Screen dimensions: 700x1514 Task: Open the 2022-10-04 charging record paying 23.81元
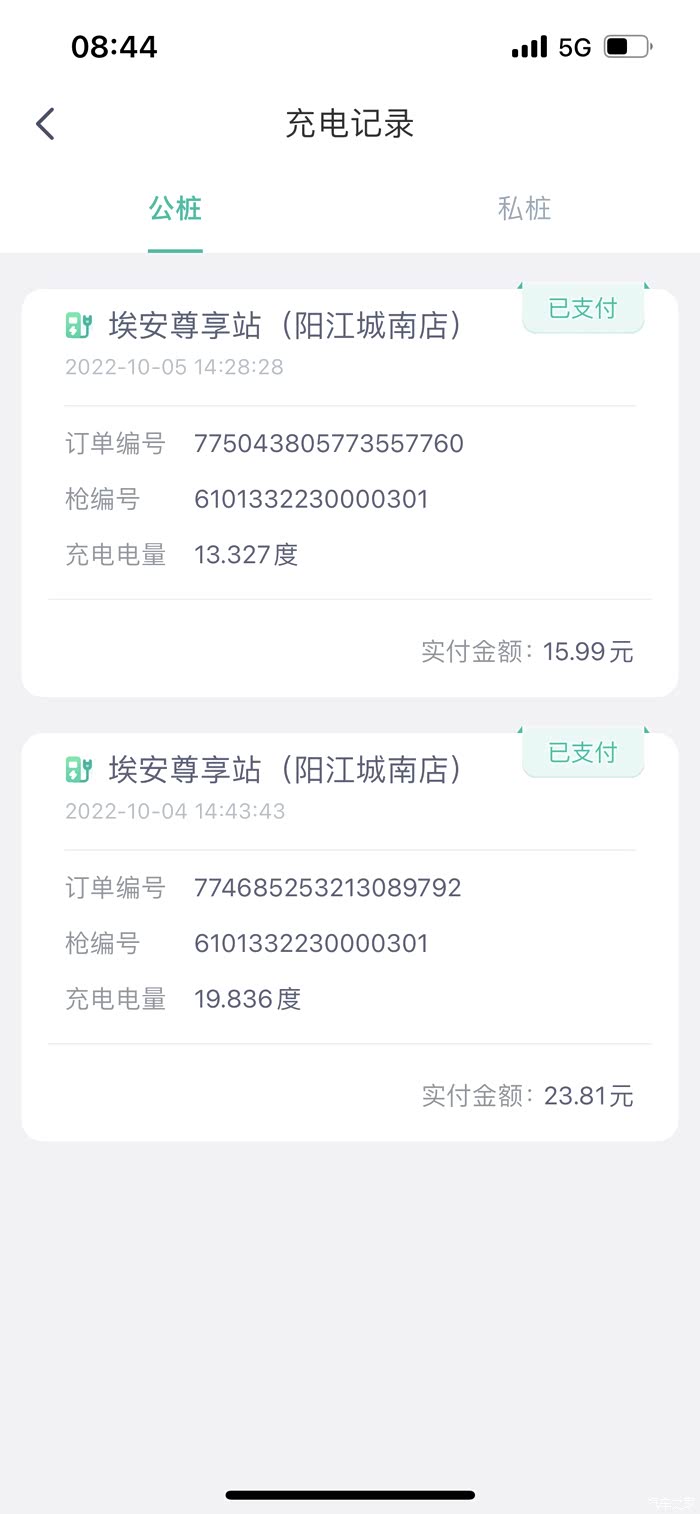[x=349, y=938]
